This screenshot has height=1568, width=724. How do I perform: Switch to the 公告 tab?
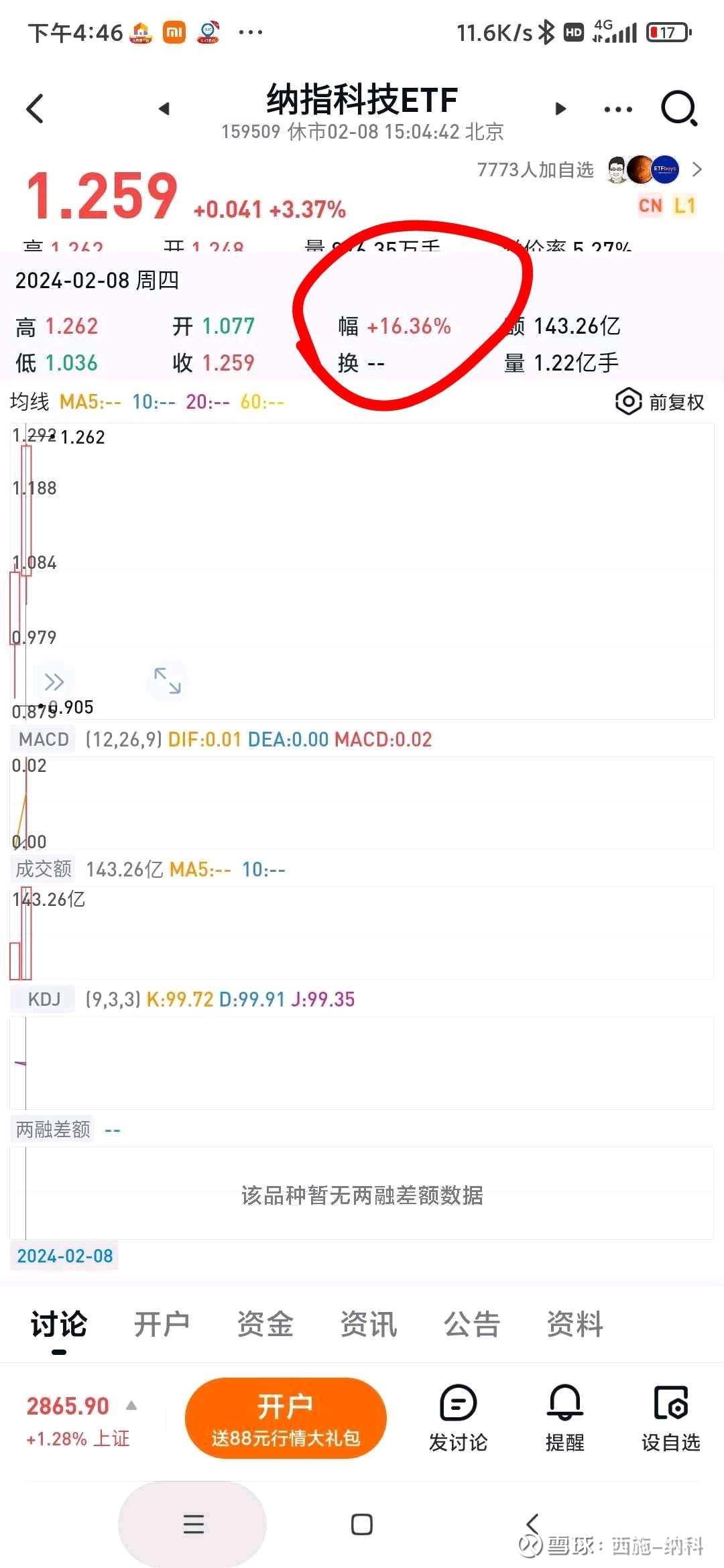pos(472,1323)
